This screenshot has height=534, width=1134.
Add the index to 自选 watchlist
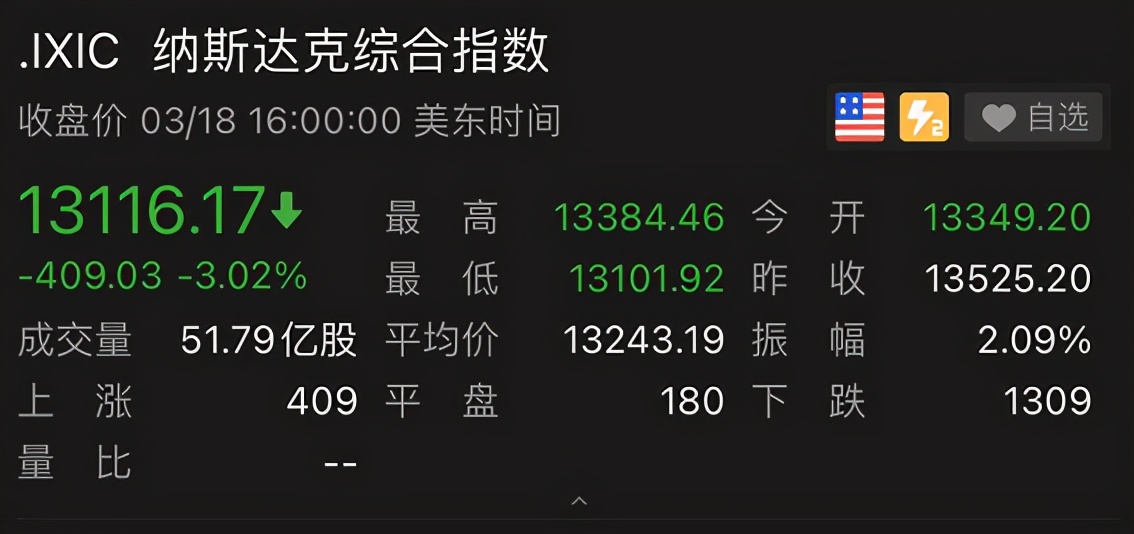click(1033, 118)
